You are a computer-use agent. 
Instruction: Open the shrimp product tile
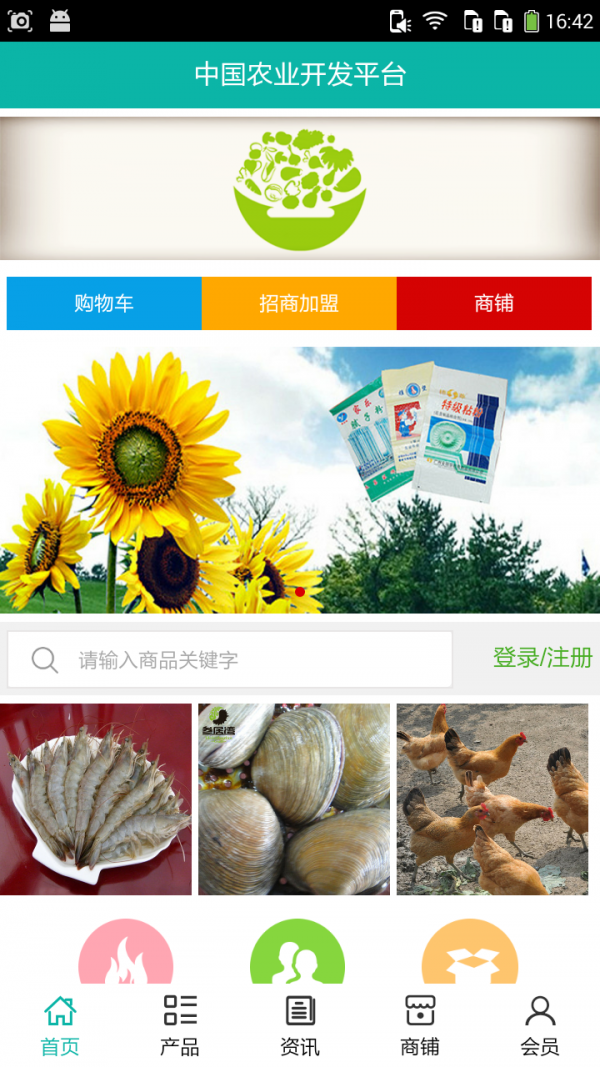[x=96, y=799]
